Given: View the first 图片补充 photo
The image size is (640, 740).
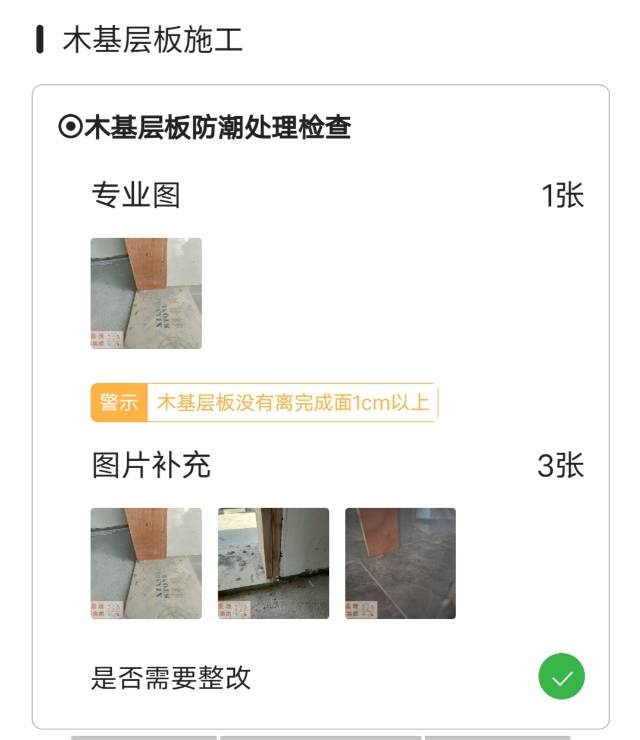Looking at the screenshot, I should point(146,563).
